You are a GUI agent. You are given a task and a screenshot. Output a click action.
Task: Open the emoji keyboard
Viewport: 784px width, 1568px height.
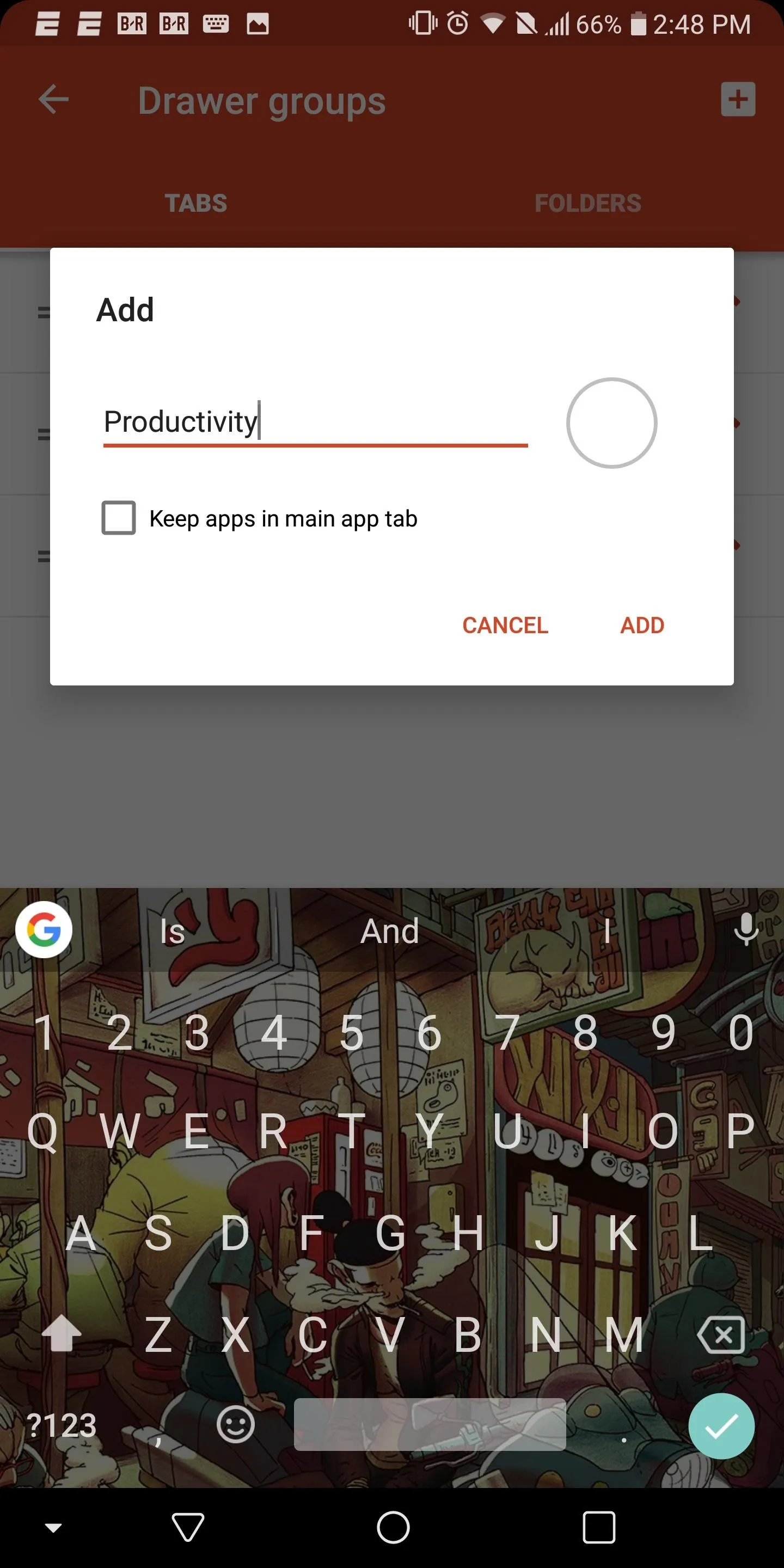click(236, 1424)
